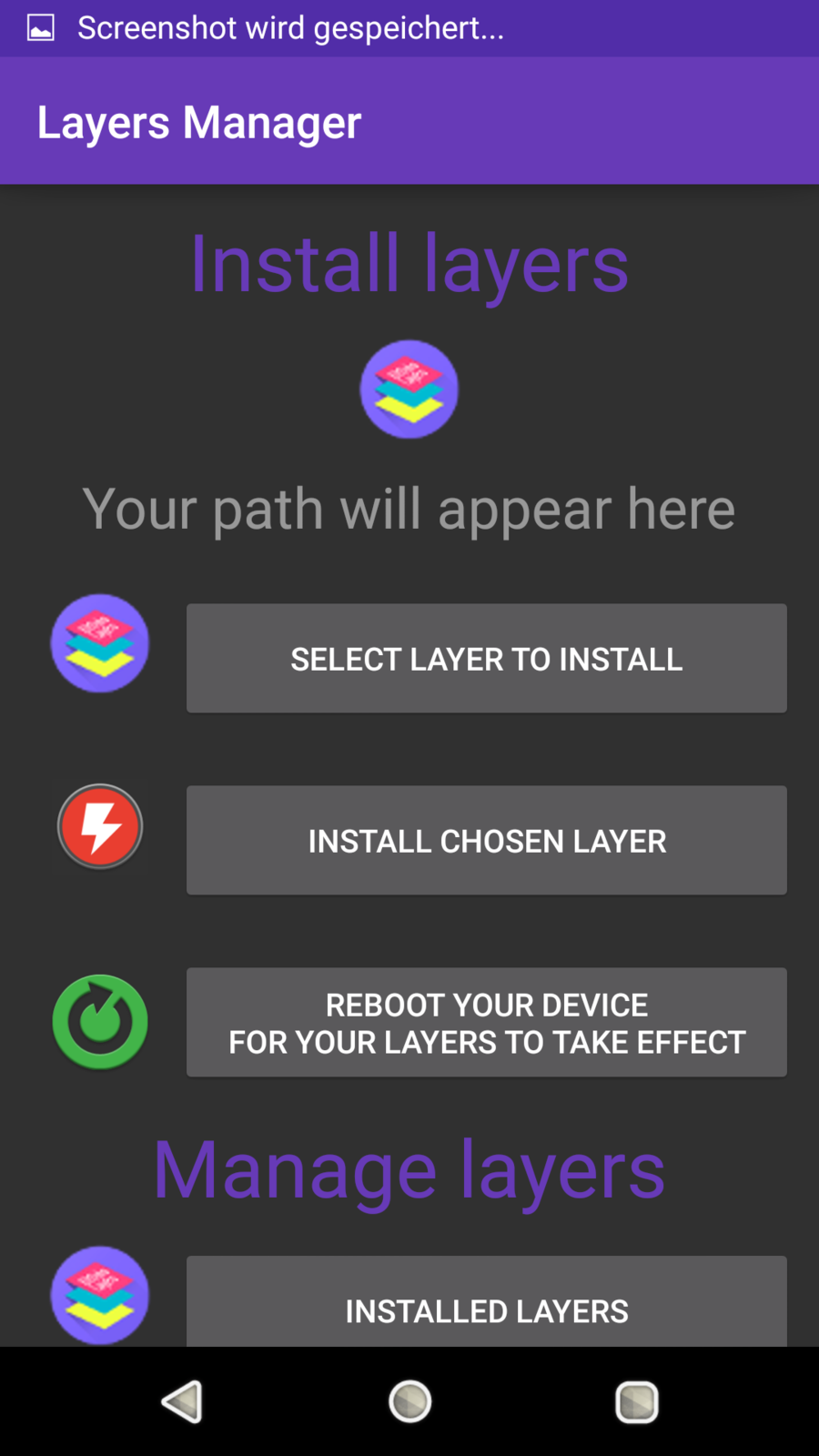Reboot device for layers to take effect

[486, 1022]
